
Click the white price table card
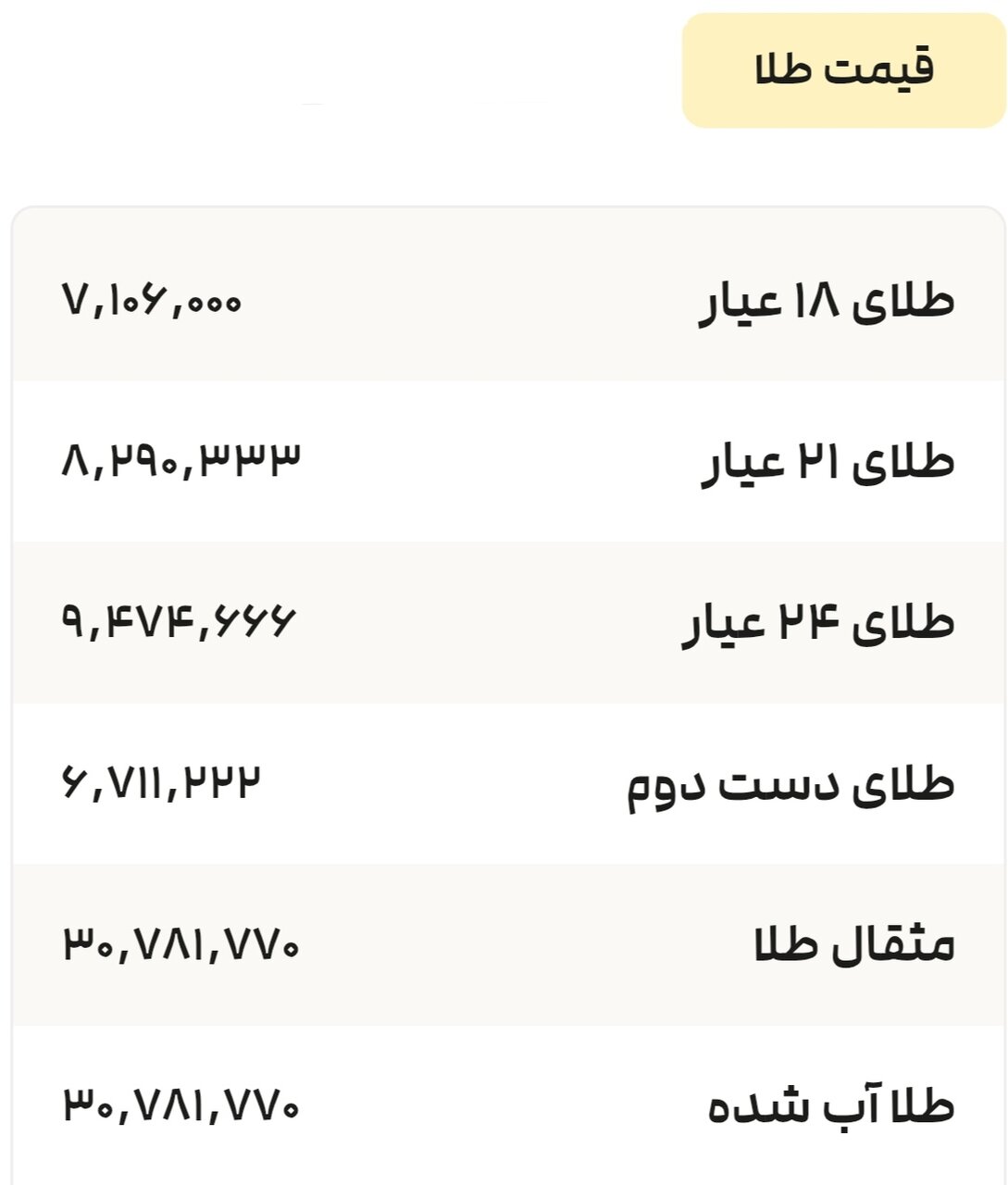[504, 694]
